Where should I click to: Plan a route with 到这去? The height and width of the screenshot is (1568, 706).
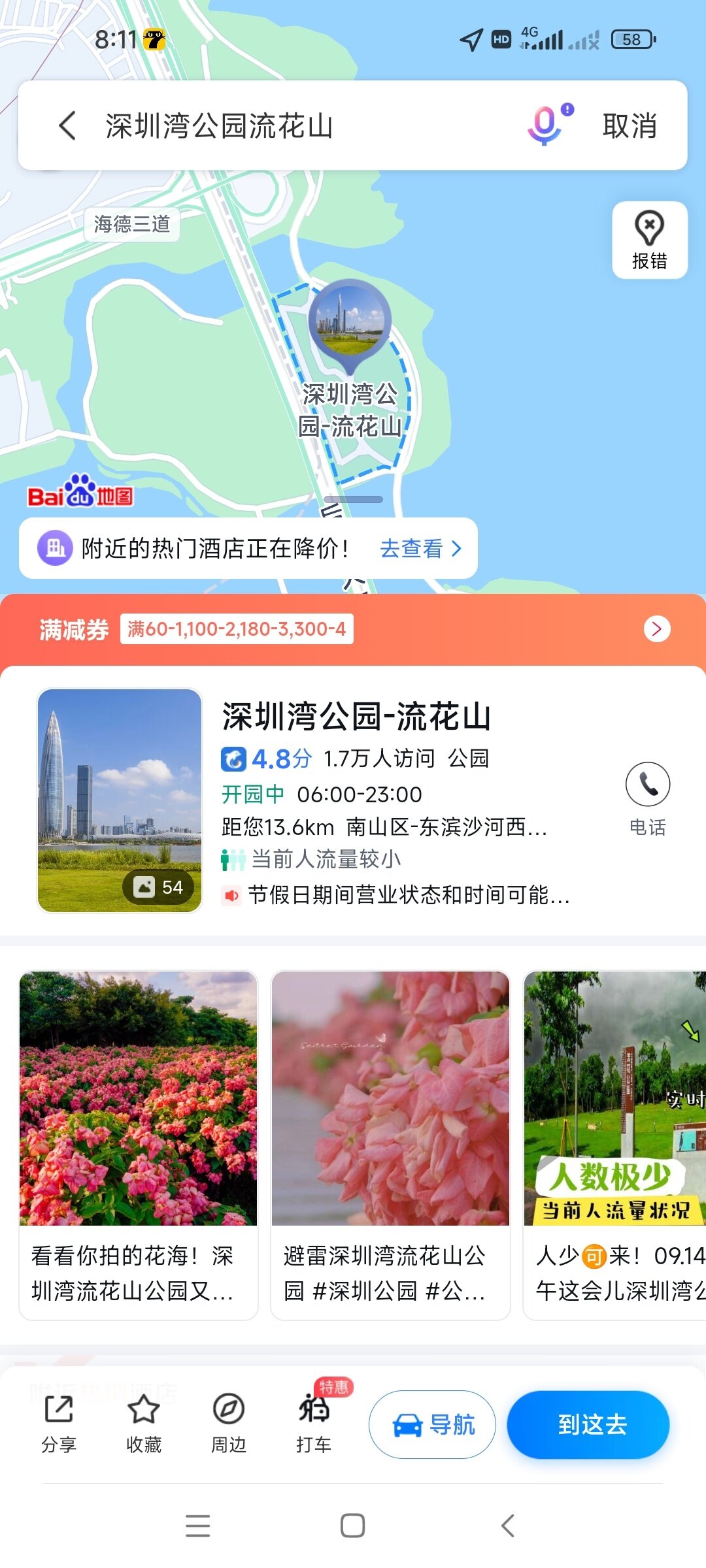588,1424
